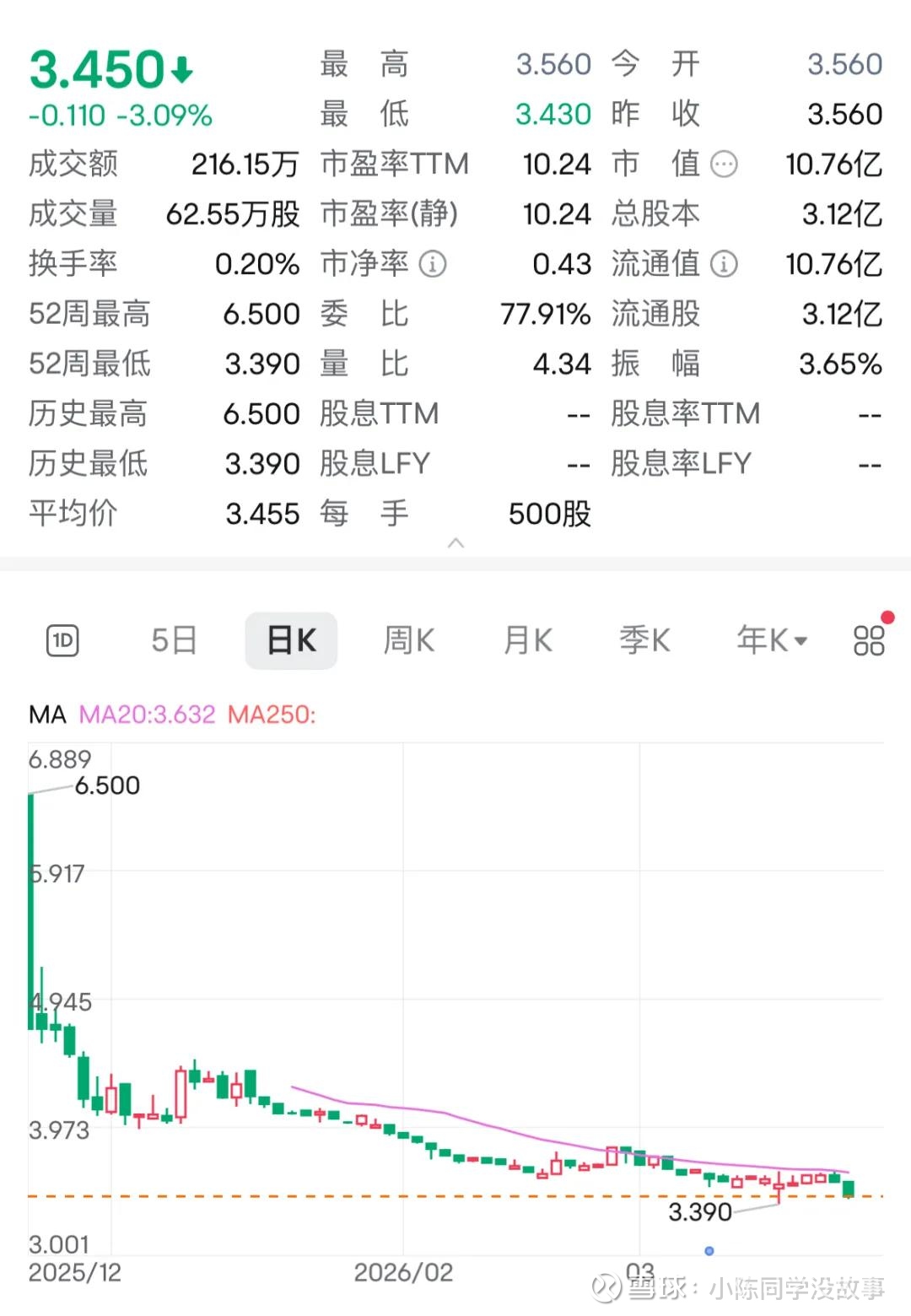Open the 月K monthly chart
911x1316 pixels.
[527, 641]
